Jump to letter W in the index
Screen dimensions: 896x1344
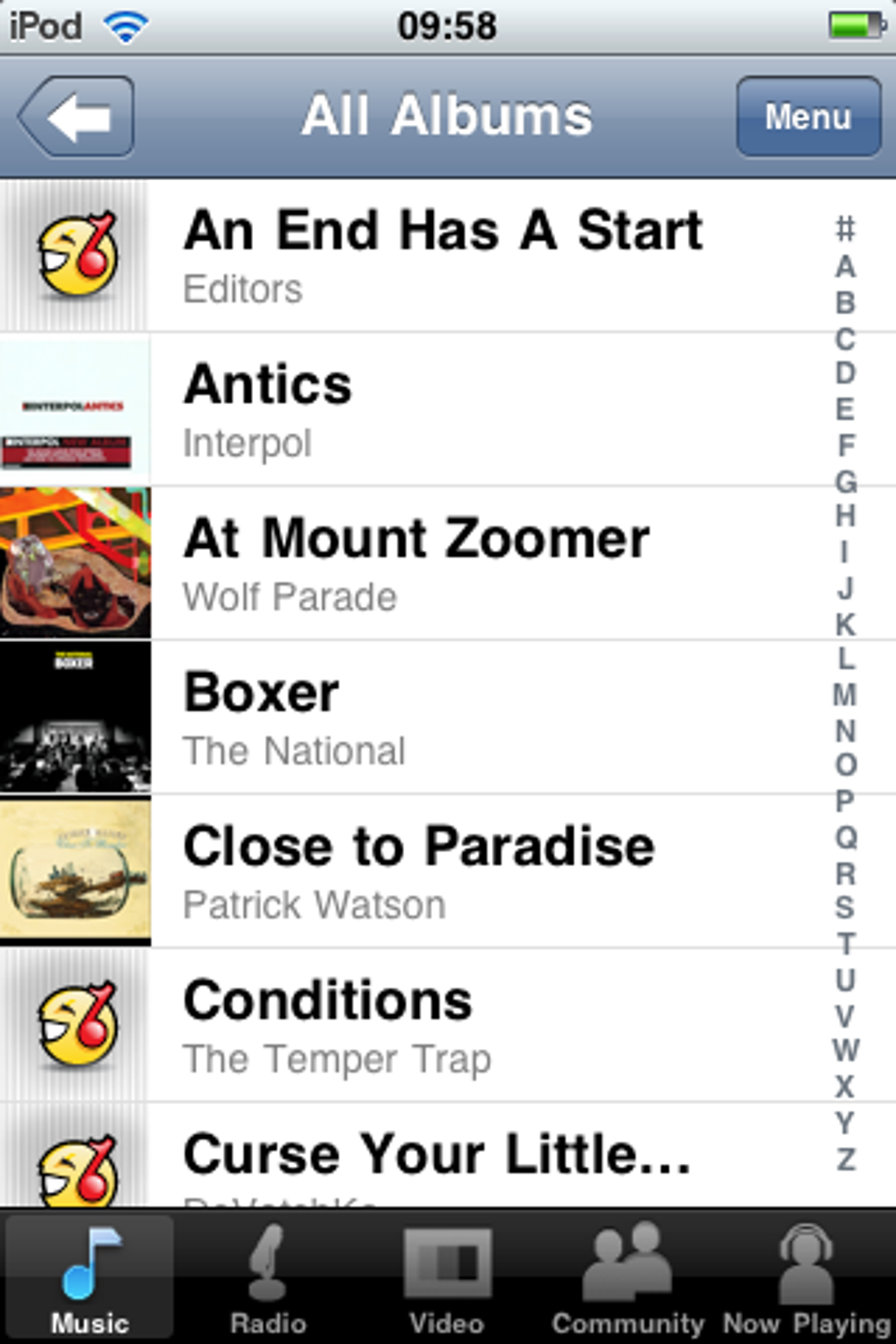(x=845, y=1051)
